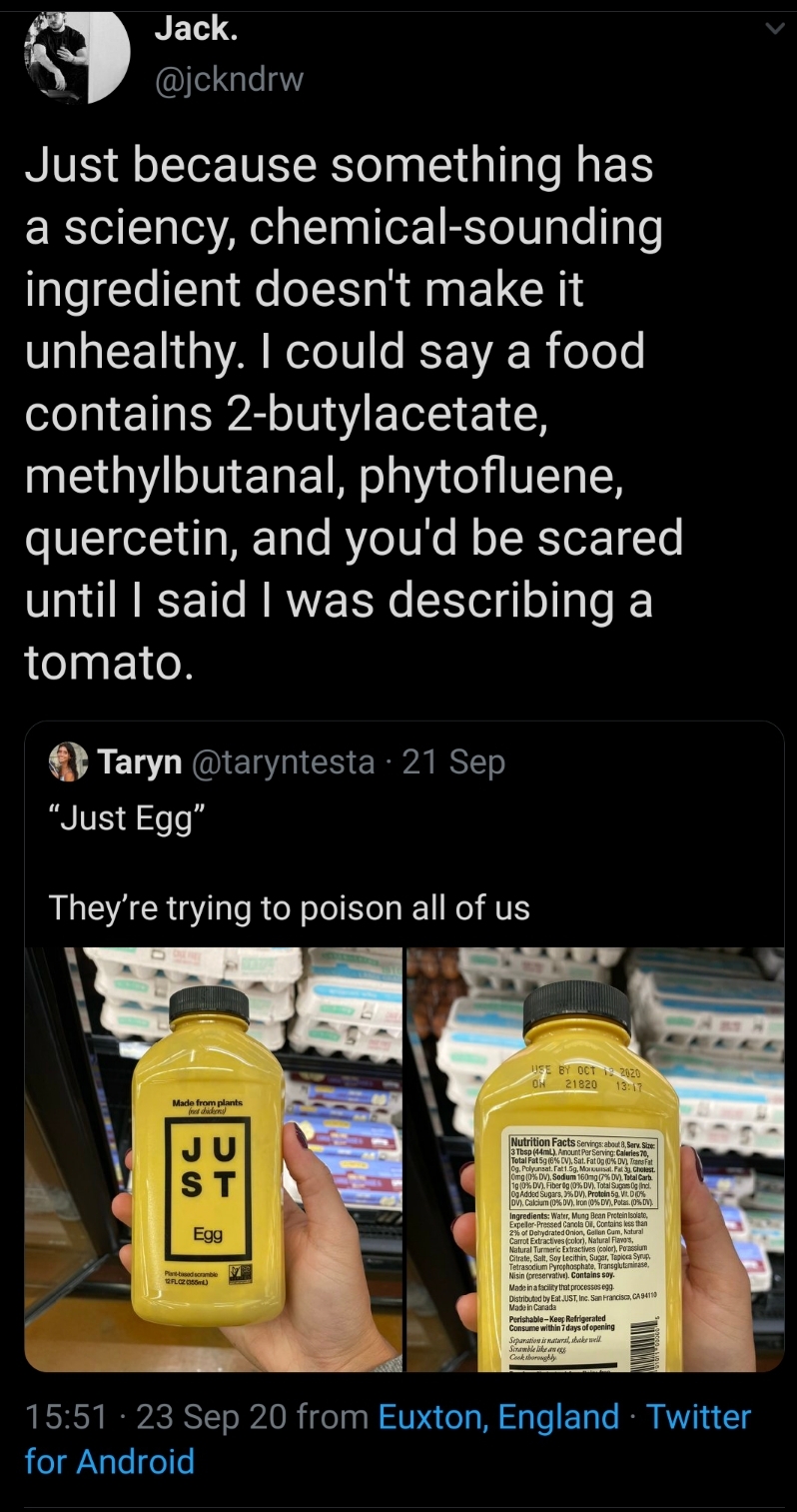View the nutrition label bottle photo
This screenshot has width=797, height=1512.
[x=594, y=1159]
